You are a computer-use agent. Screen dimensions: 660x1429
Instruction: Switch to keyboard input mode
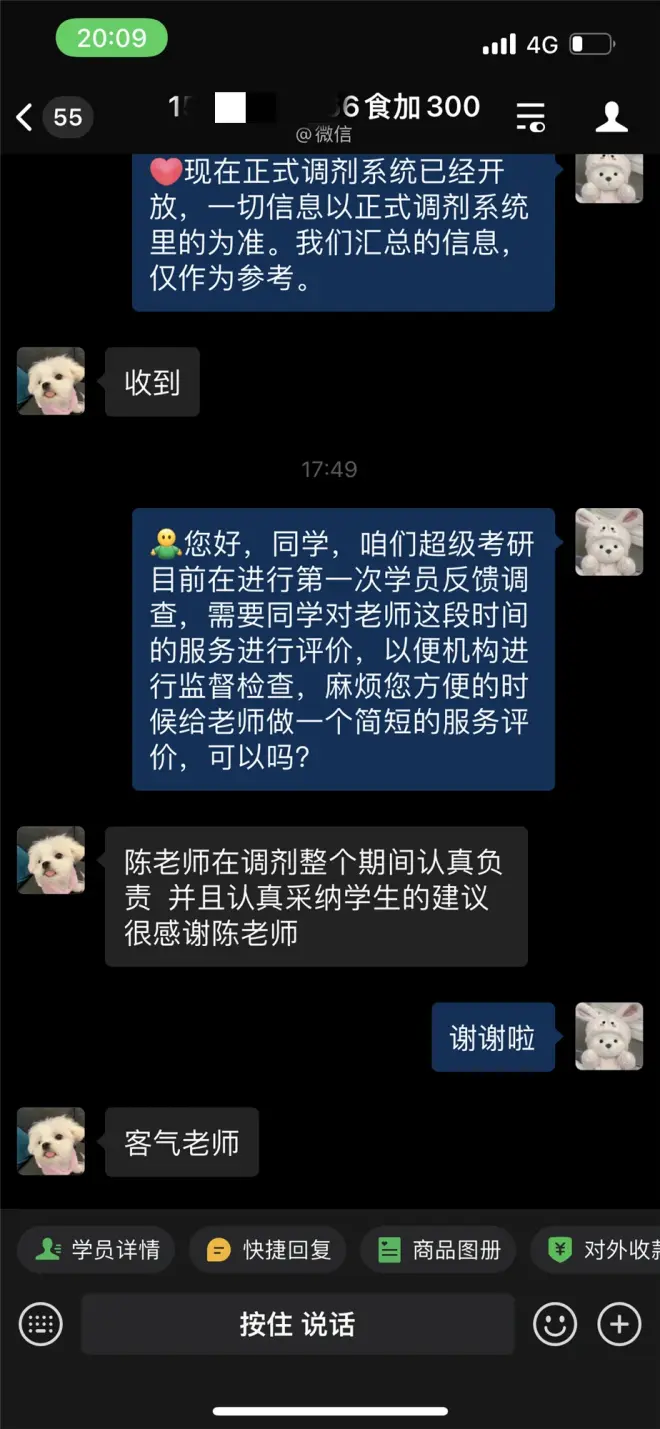tap(41, 1324)
